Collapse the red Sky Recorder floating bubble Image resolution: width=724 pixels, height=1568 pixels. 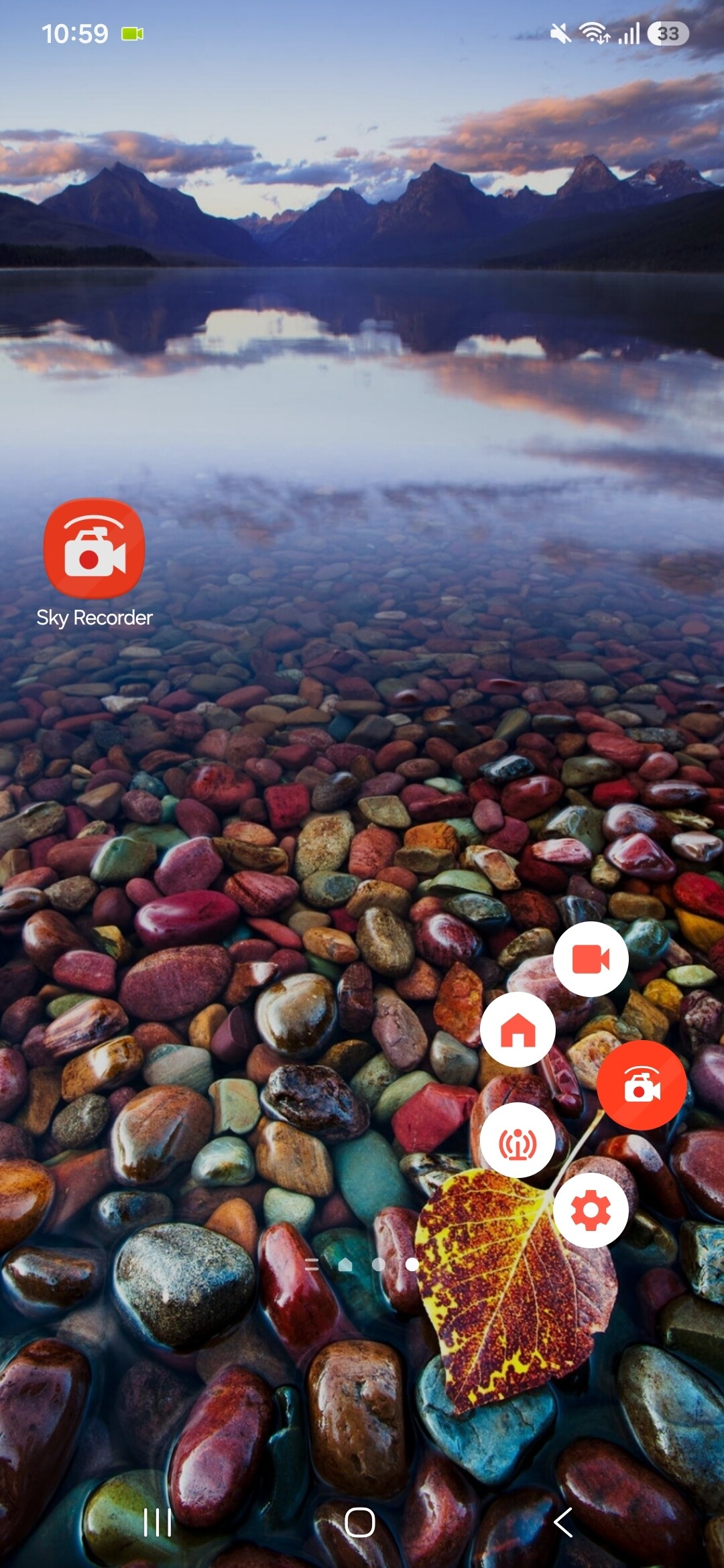click(642, 1085)
